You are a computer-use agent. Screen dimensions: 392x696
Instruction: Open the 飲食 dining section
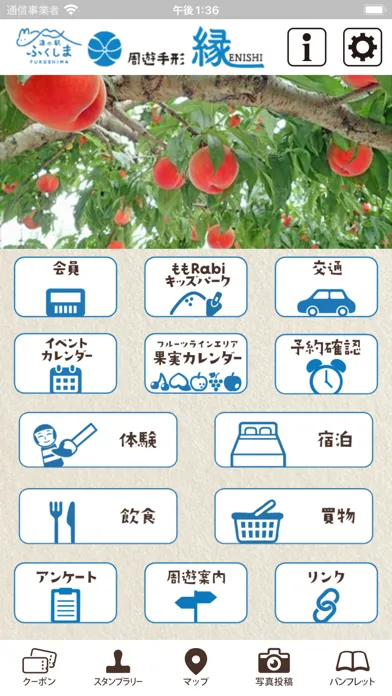pyautogui.click(x=98, y=516)
